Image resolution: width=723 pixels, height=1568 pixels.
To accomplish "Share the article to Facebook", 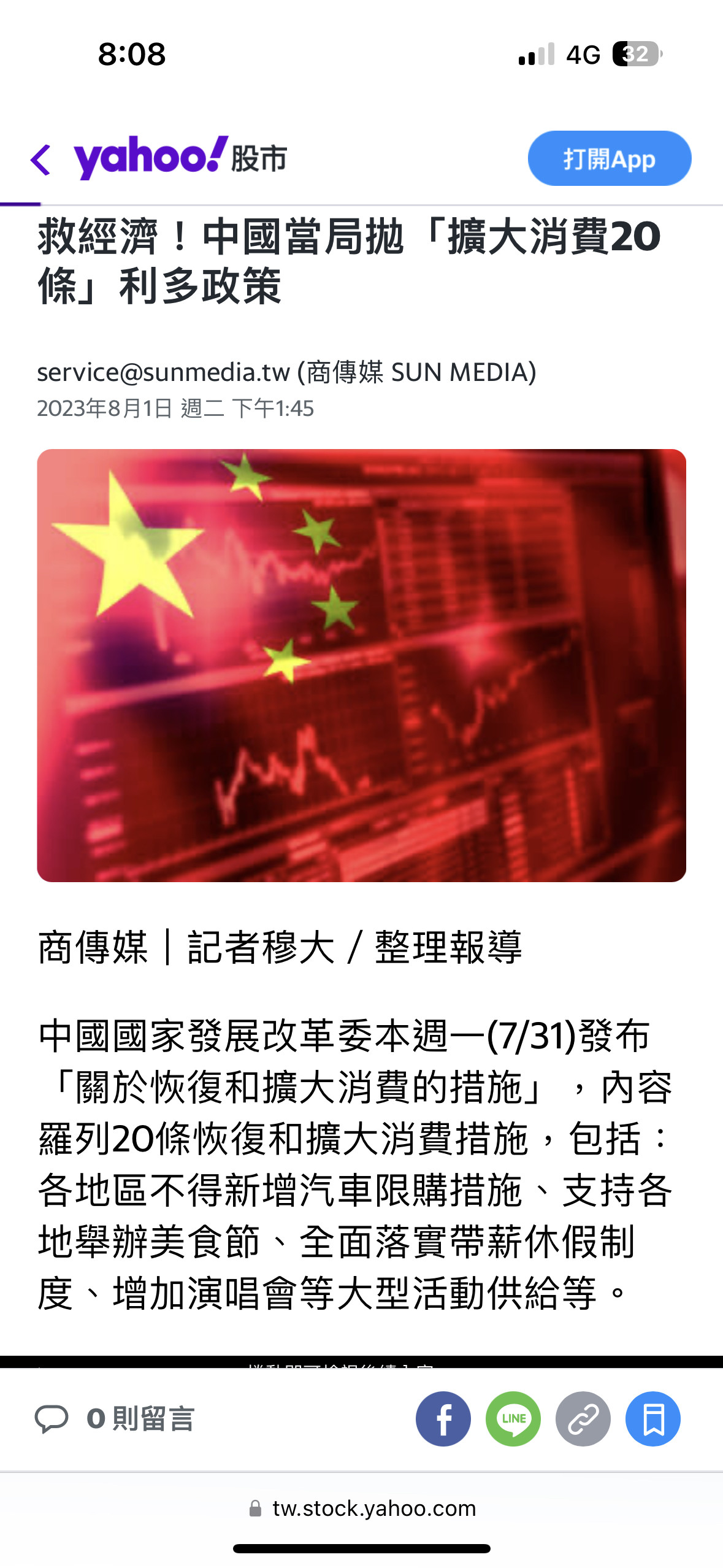I will point(443,1418).
